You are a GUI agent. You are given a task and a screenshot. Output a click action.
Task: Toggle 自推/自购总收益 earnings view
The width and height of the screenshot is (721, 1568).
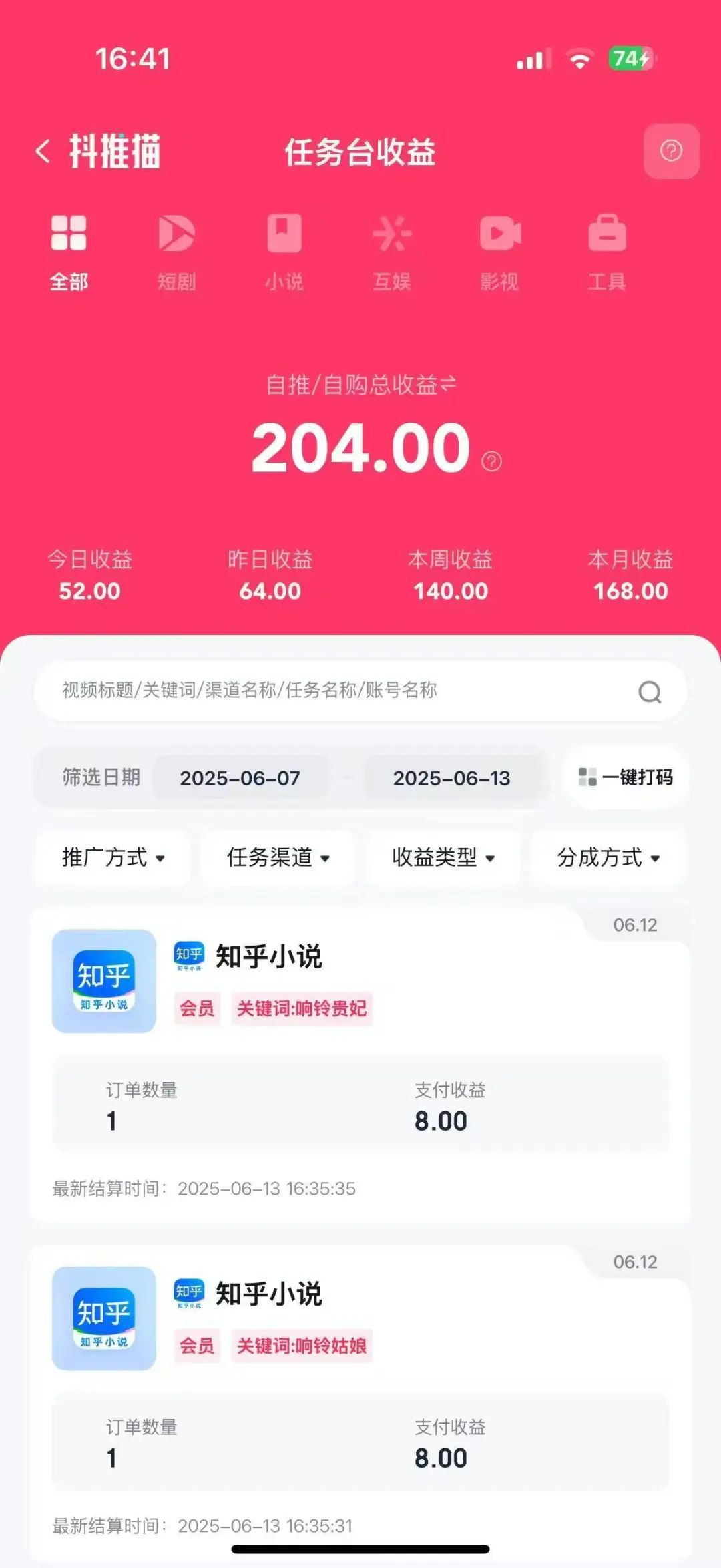(360, 385)
